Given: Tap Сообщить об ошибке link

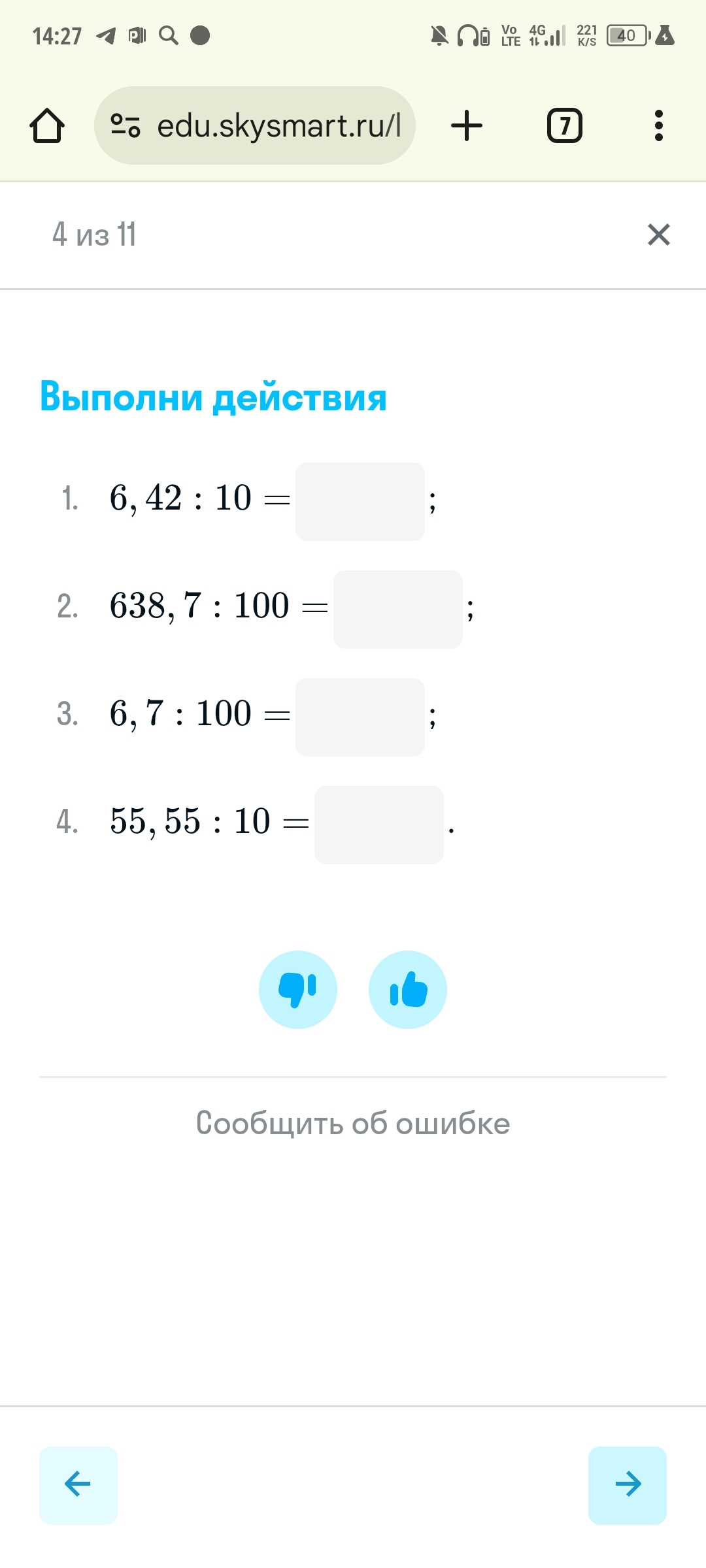Looking at the screenshot, I should 353,1124.
